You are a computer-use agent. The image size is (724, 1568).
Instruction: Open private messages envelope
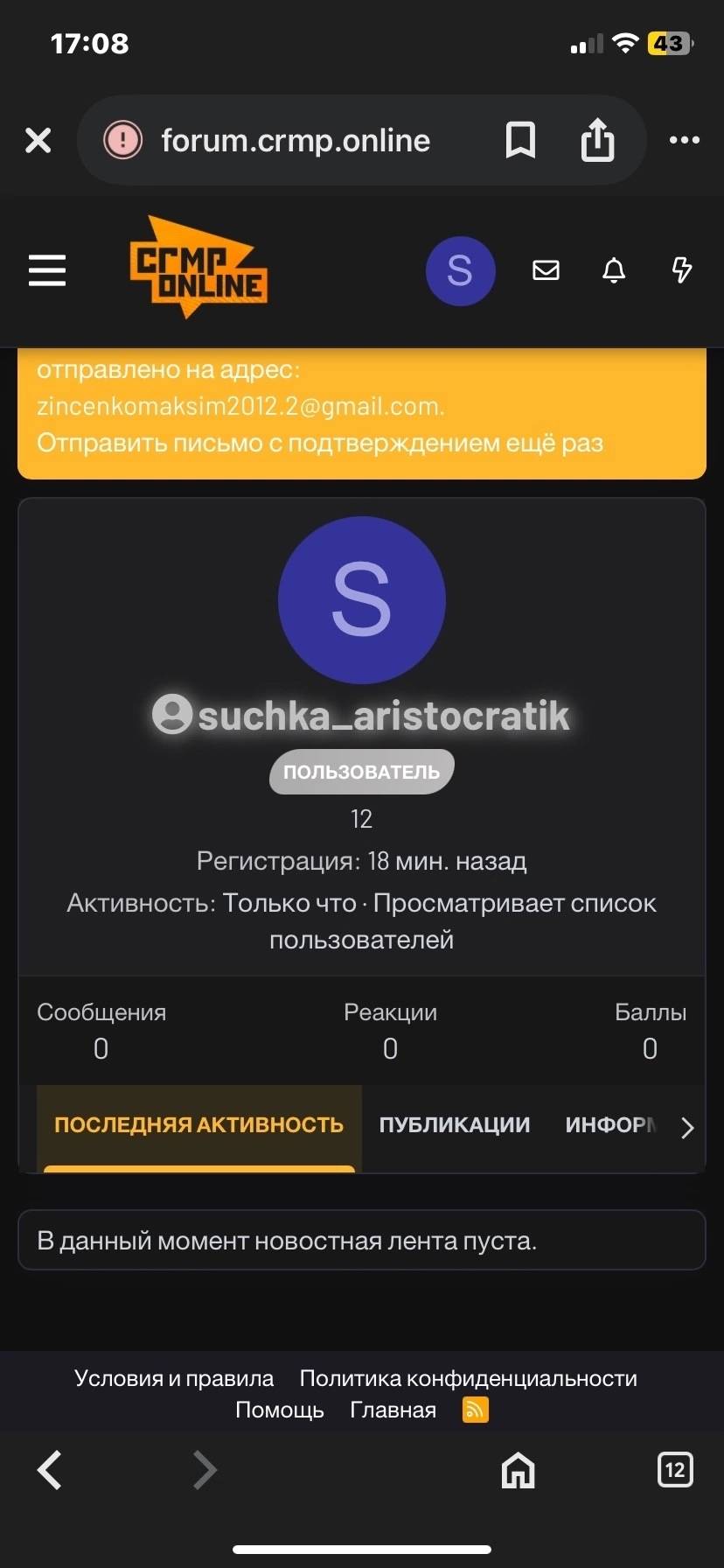[546, 270]
